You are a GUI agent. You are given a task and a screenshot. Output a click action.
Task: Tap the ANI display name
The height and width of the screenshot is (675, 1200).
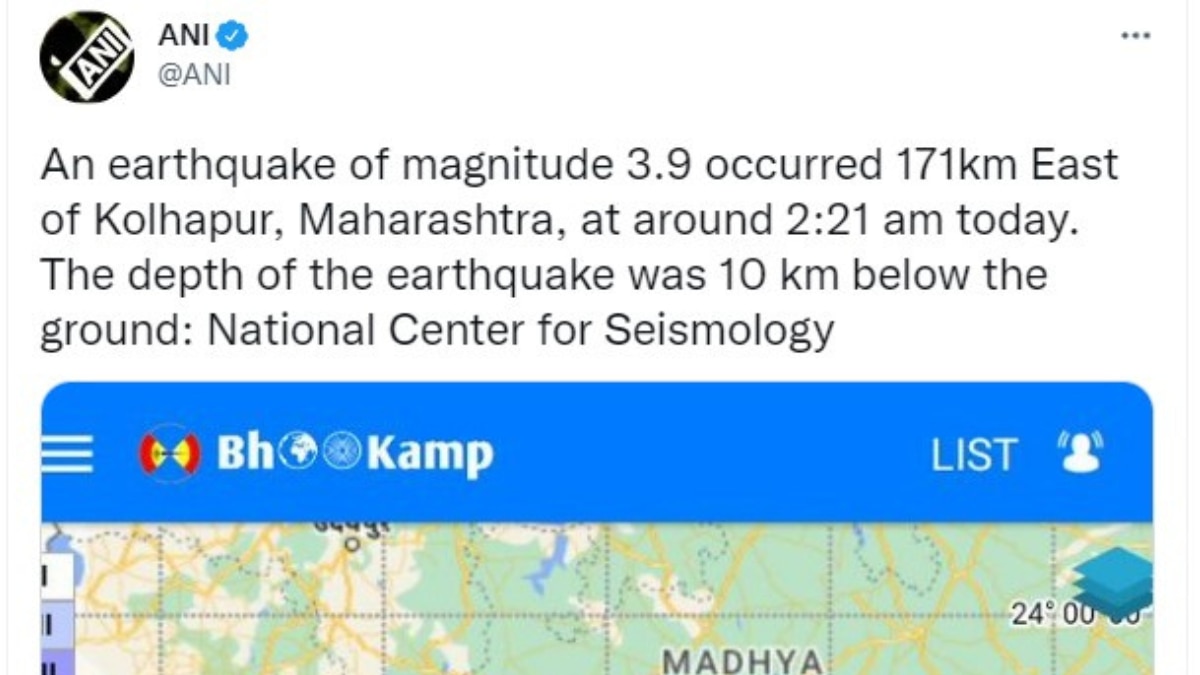(x=183, y=37)
